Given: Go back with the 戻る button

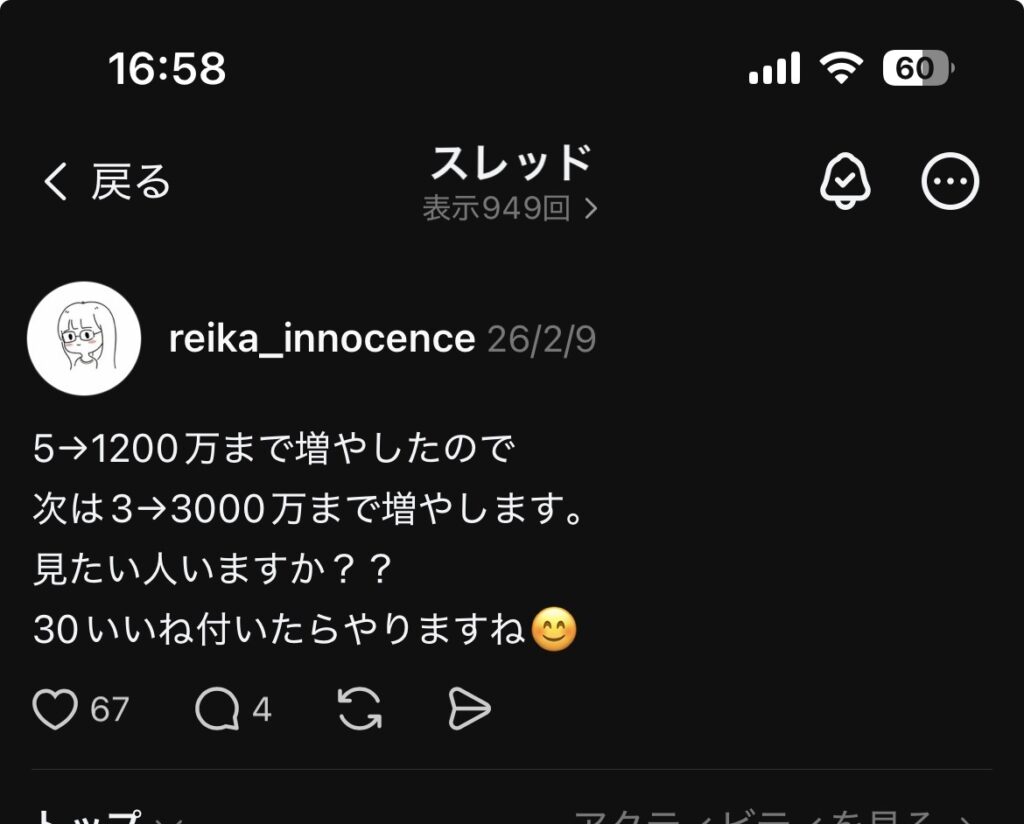Looking at the screenshot, I should pos(107,182).
